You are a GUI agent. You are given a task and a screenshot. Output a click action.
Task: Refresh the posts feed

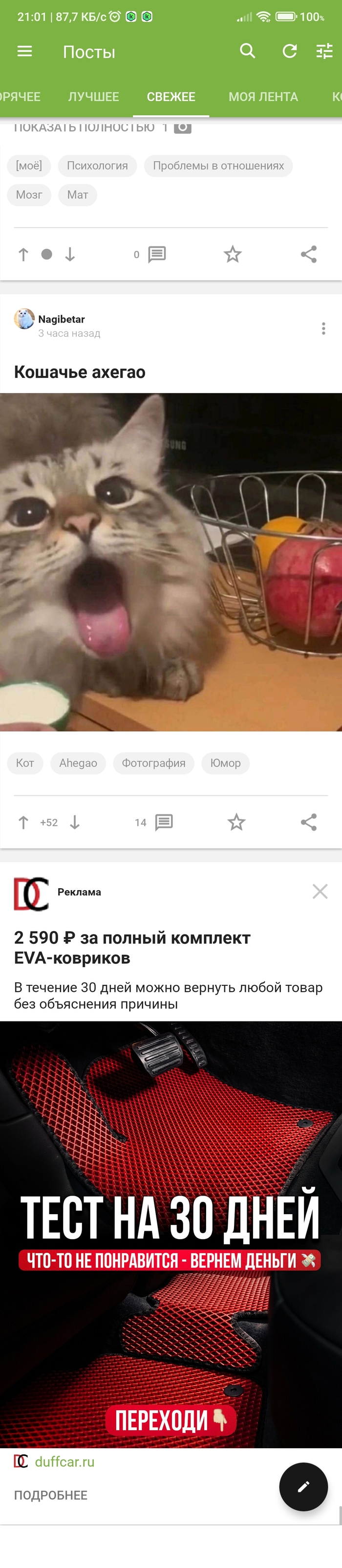[290, 52]
